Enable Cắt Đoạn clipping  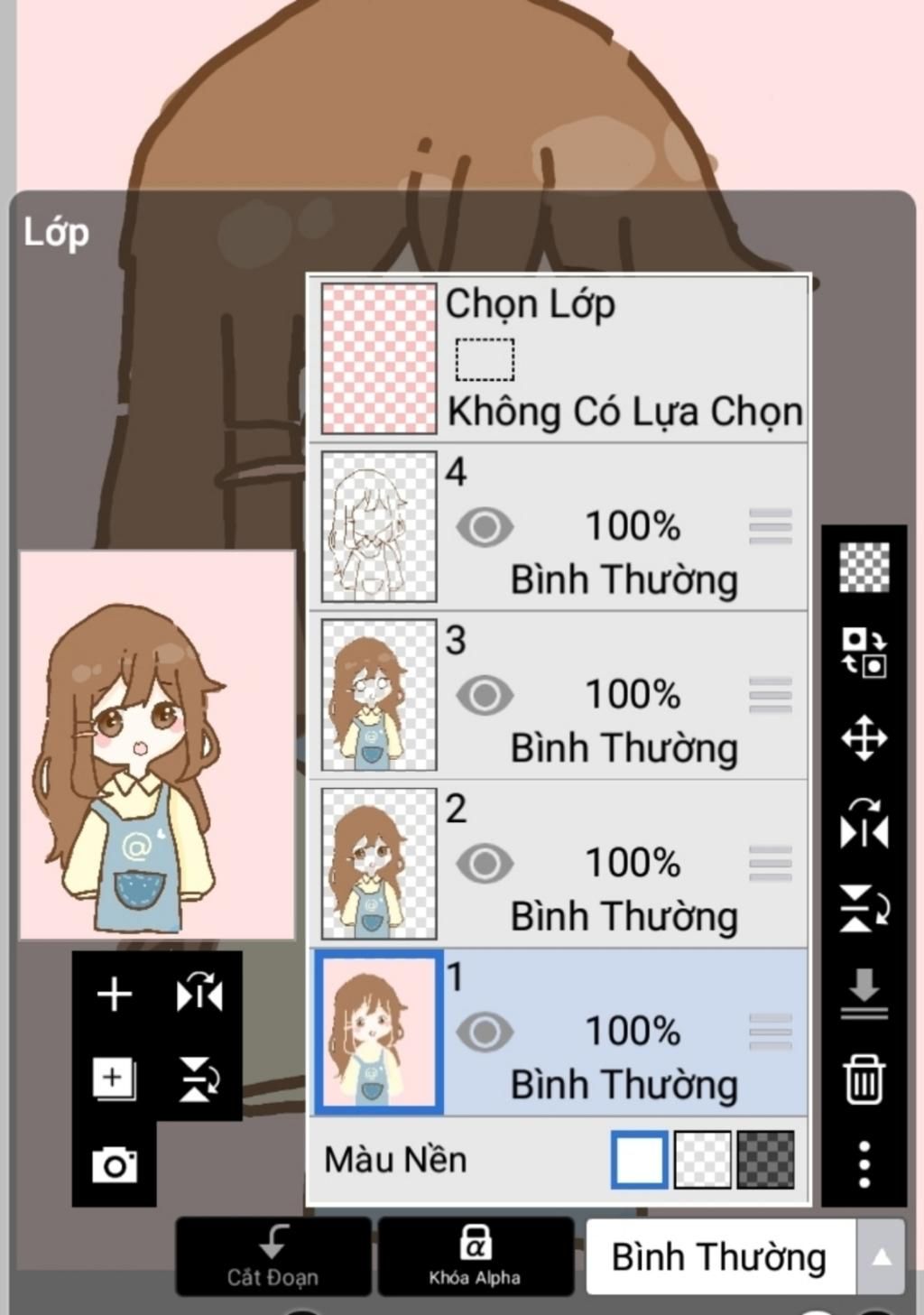pyautogui.click(x=273, y=1256)
